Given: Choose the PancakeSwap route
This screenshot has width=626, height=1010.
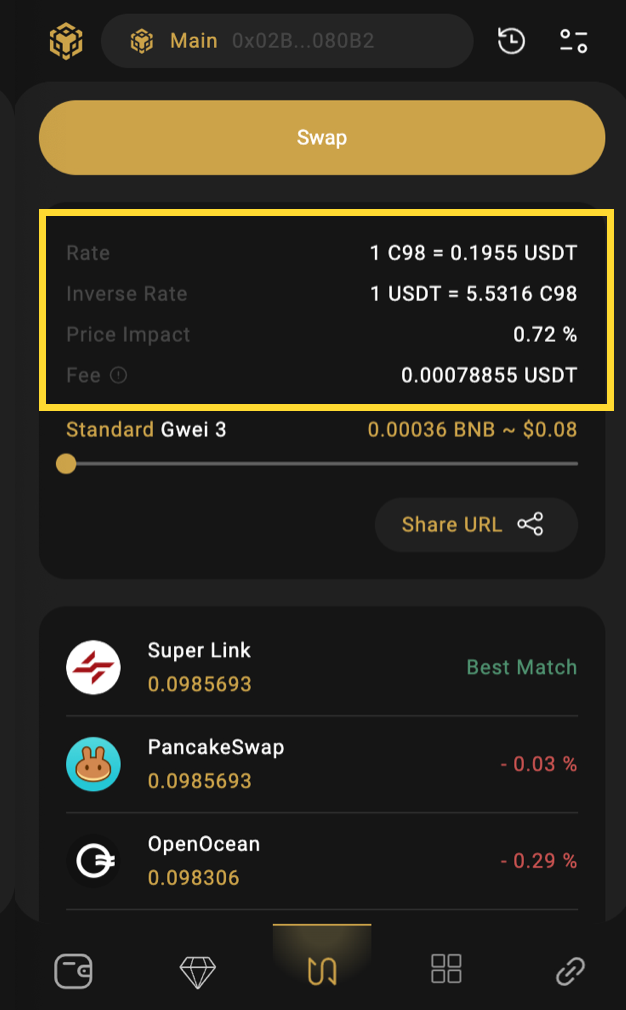Looking at the screenshot, I should coord(321,765).
